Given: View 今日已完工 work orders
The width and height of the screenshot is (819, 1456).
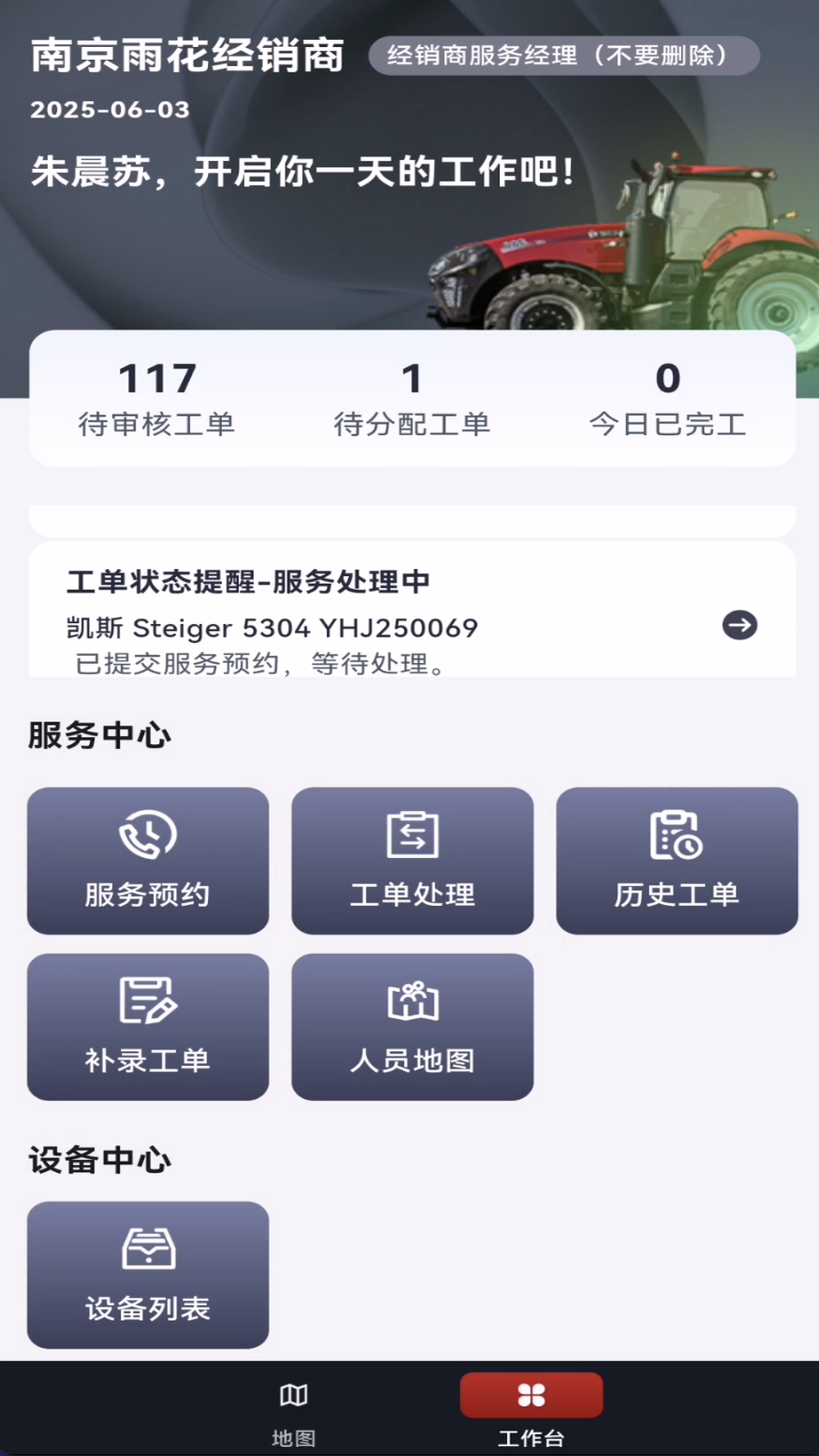Looking at the screenshot, I should [x=667, y=399].
